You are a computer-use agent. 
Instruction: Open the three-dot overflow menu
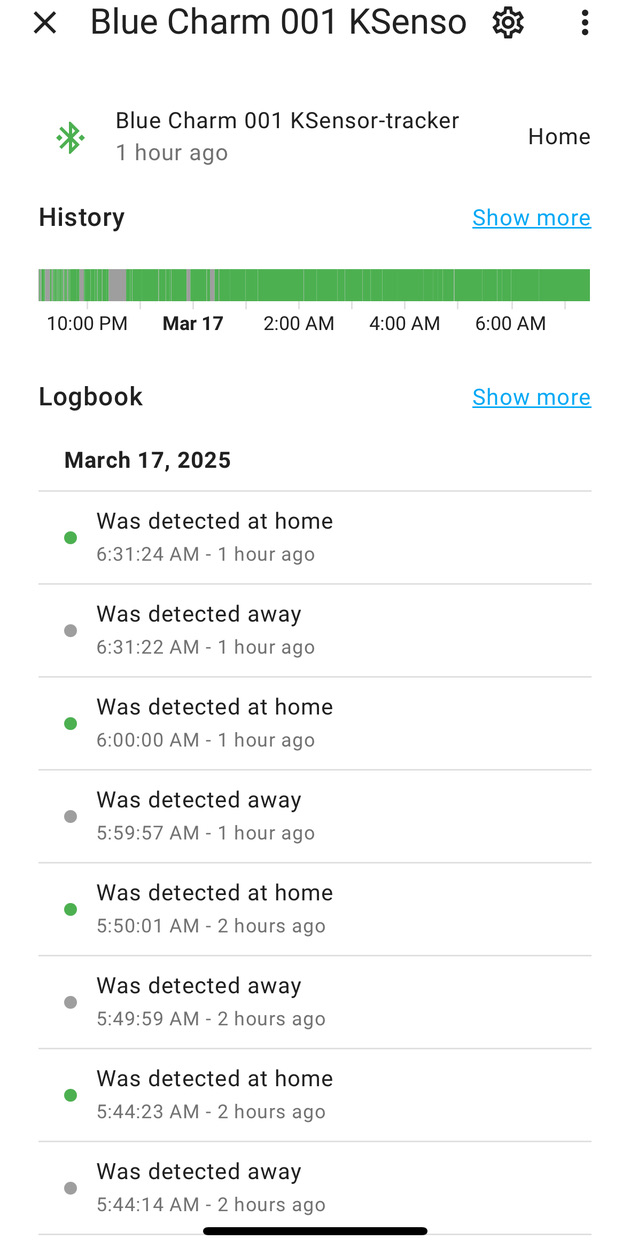click(585, 23)
